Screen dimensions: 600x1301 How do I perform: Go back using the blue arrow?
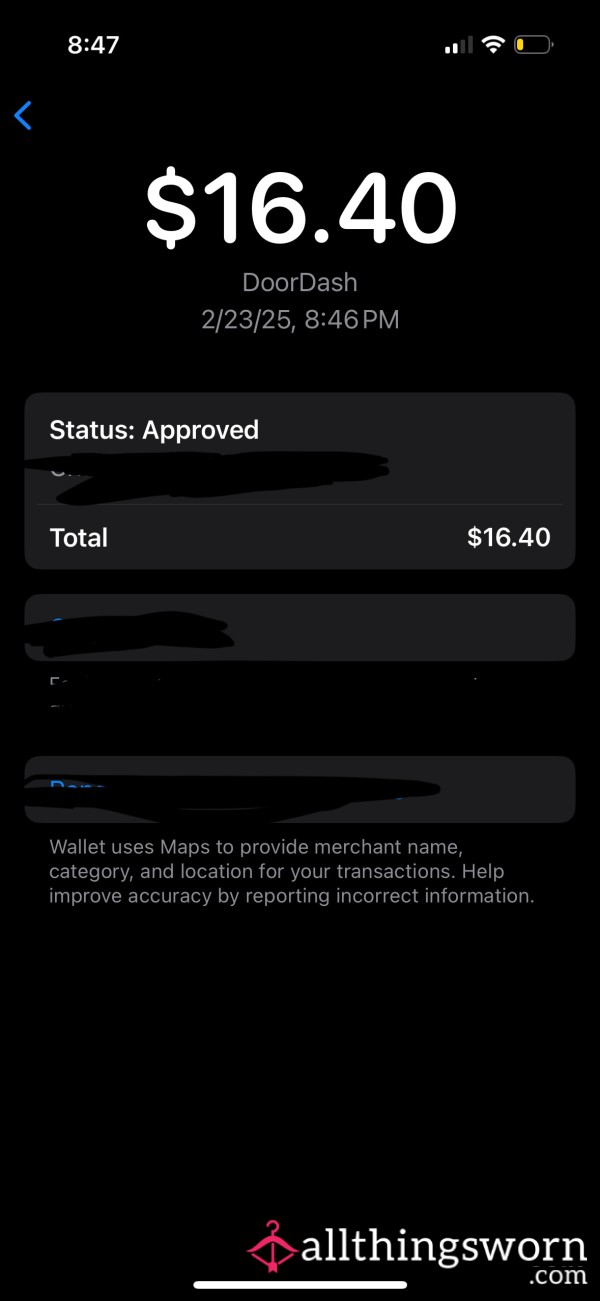tap(23, 115)
